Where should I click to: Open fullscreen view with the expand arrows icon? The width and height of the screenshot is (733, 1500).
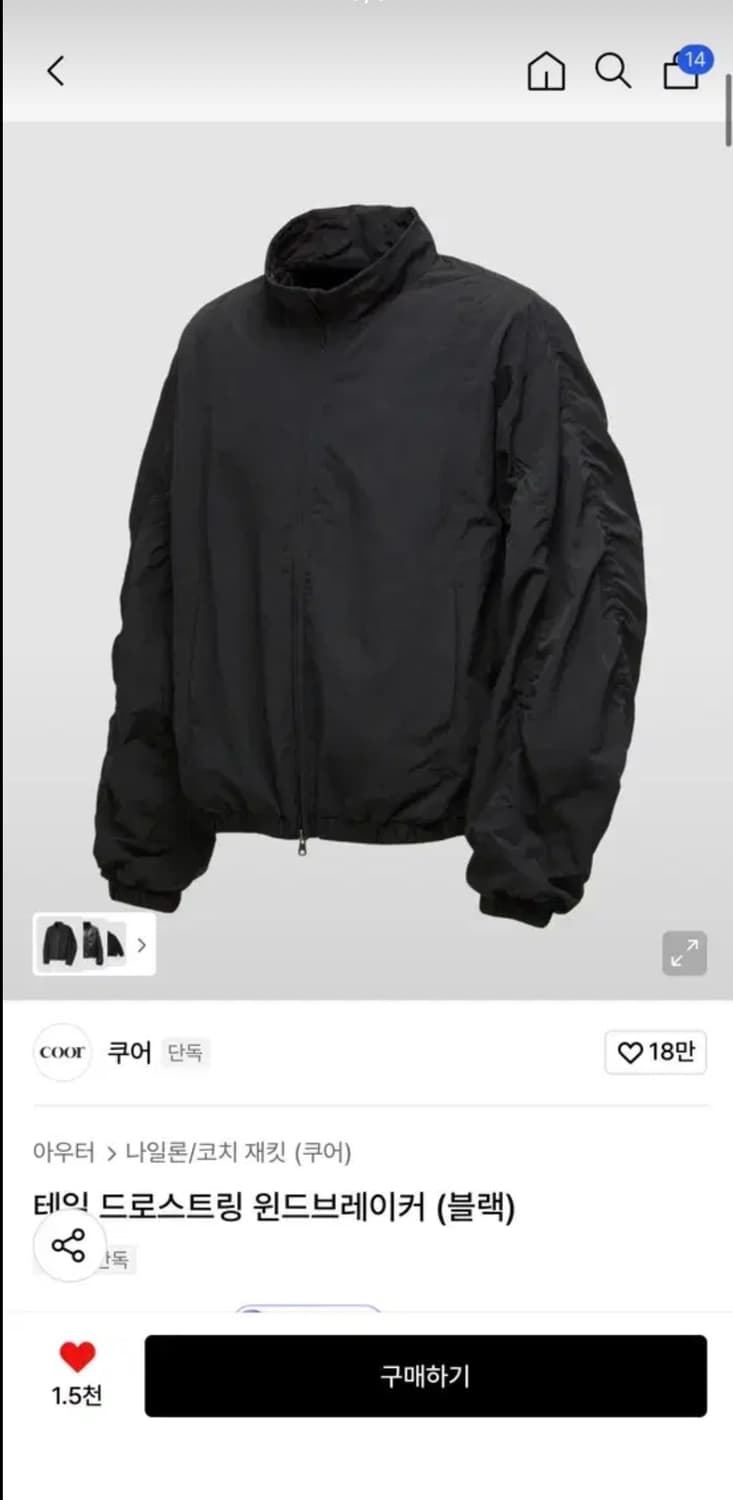(683, 954)
